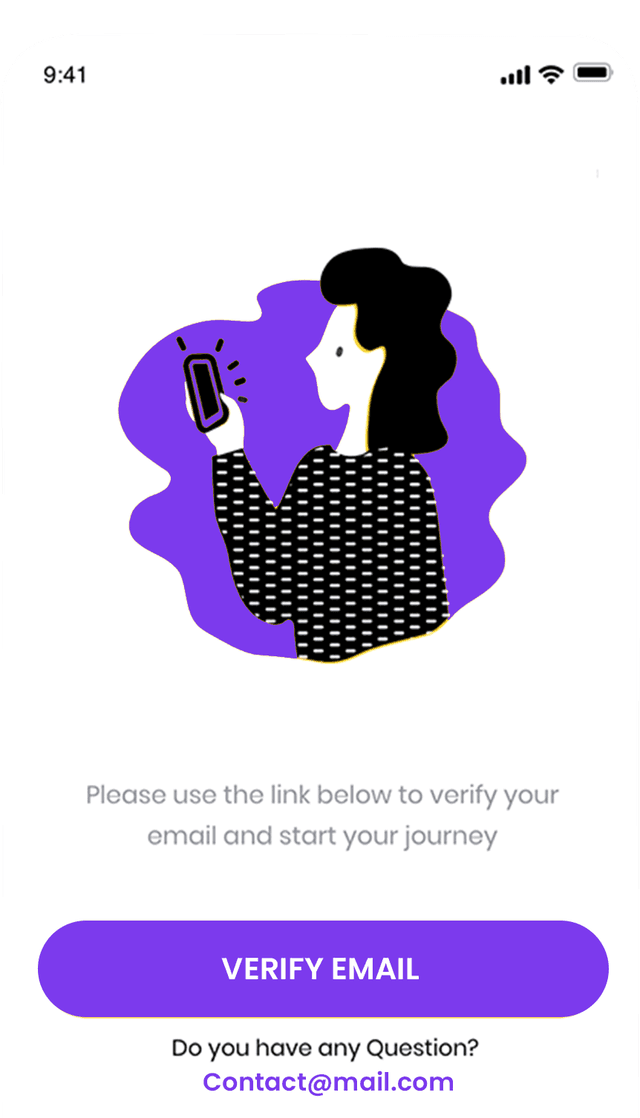Tap the VERIFY EMAIL button
This screenshot has height=1118, width=640.
coord(322,968)
